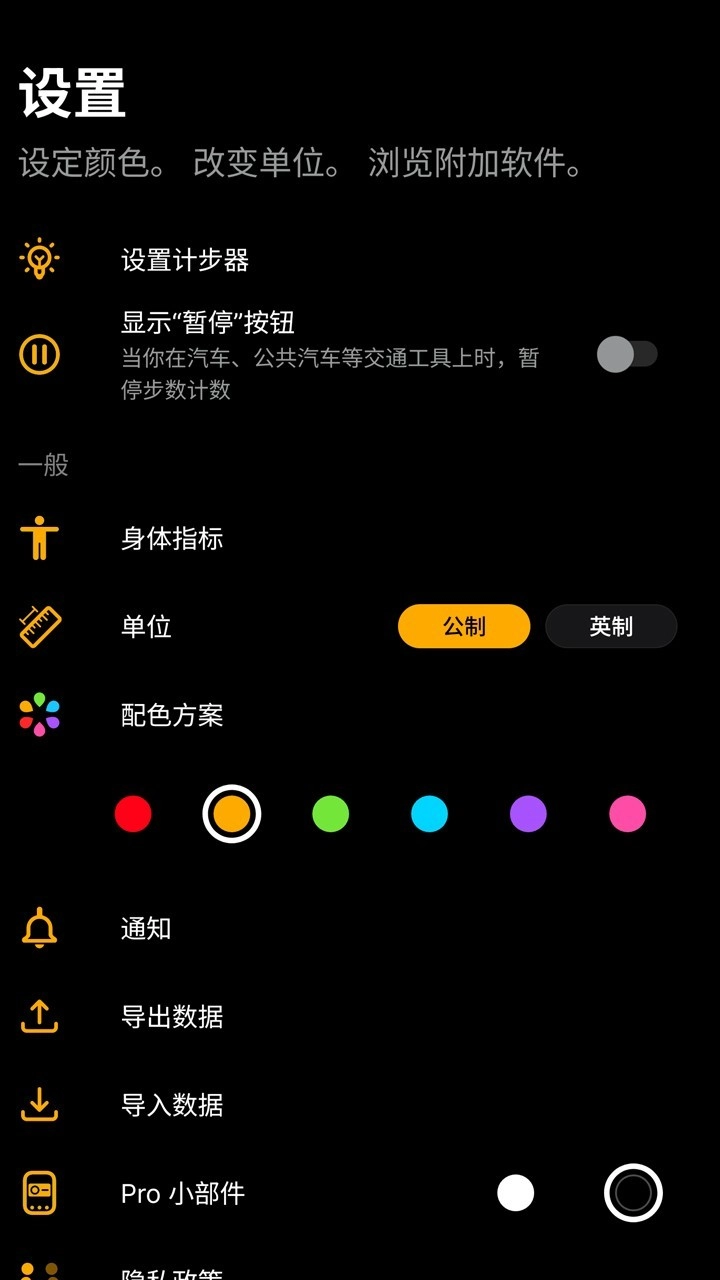Screen dimensions: 720x1280
Task: Switch units to 英制
Action: (611, 627)
